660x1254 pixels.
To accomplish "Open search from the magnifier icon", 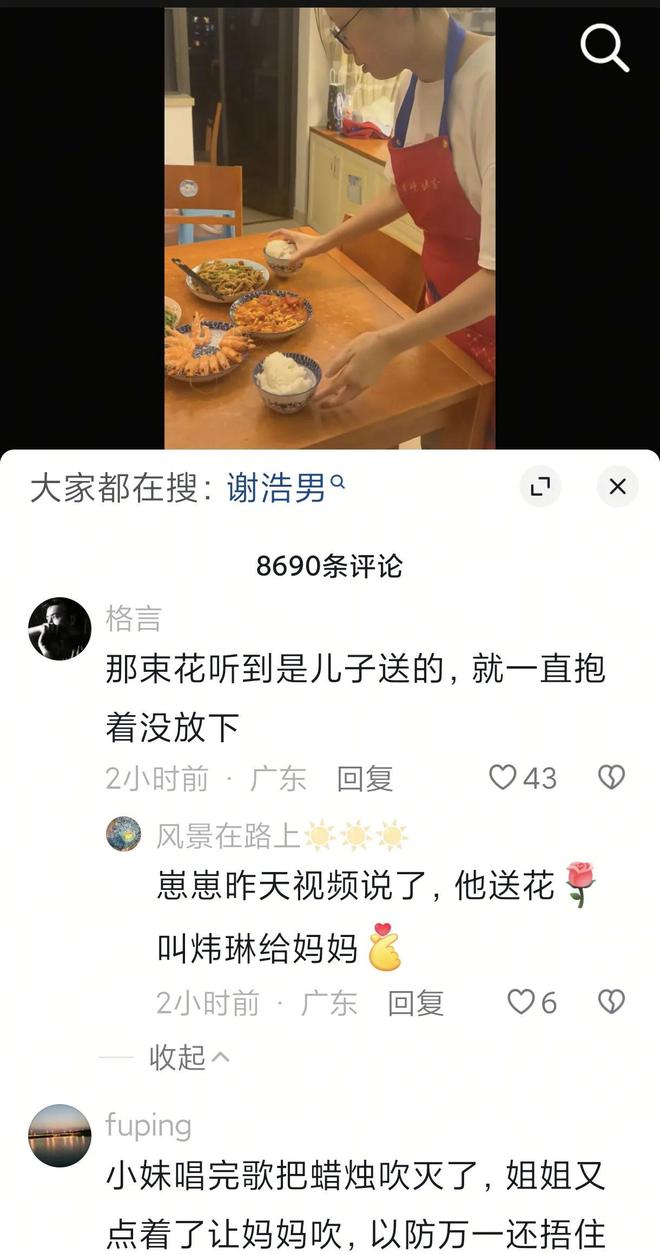I will 605,47.
